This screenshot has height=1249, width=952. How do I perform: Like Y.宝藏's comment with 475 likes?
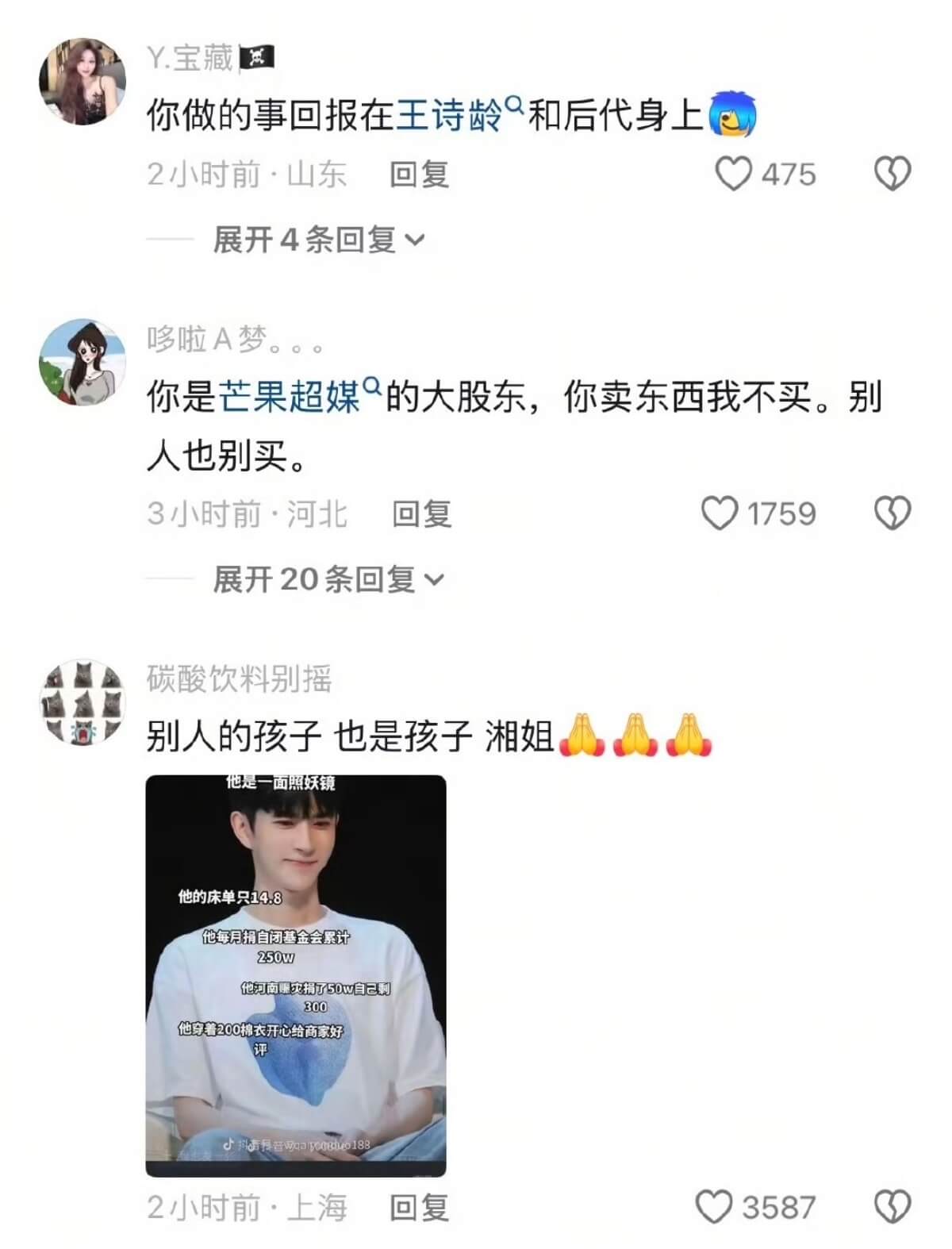(733, 174)
